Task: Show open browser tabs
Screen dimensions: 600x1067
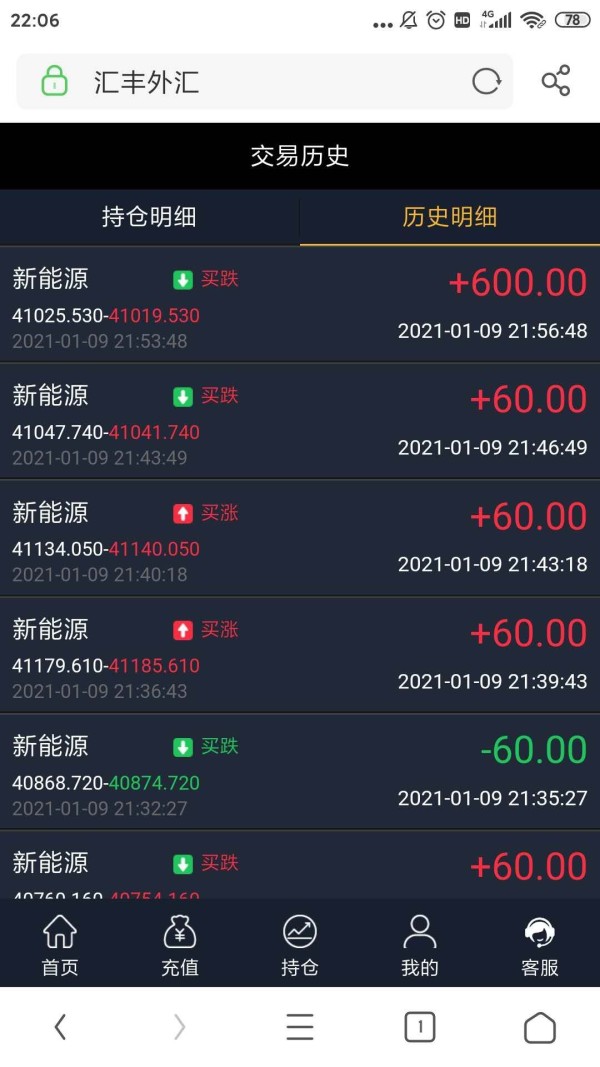Action: pos(420,1027)
